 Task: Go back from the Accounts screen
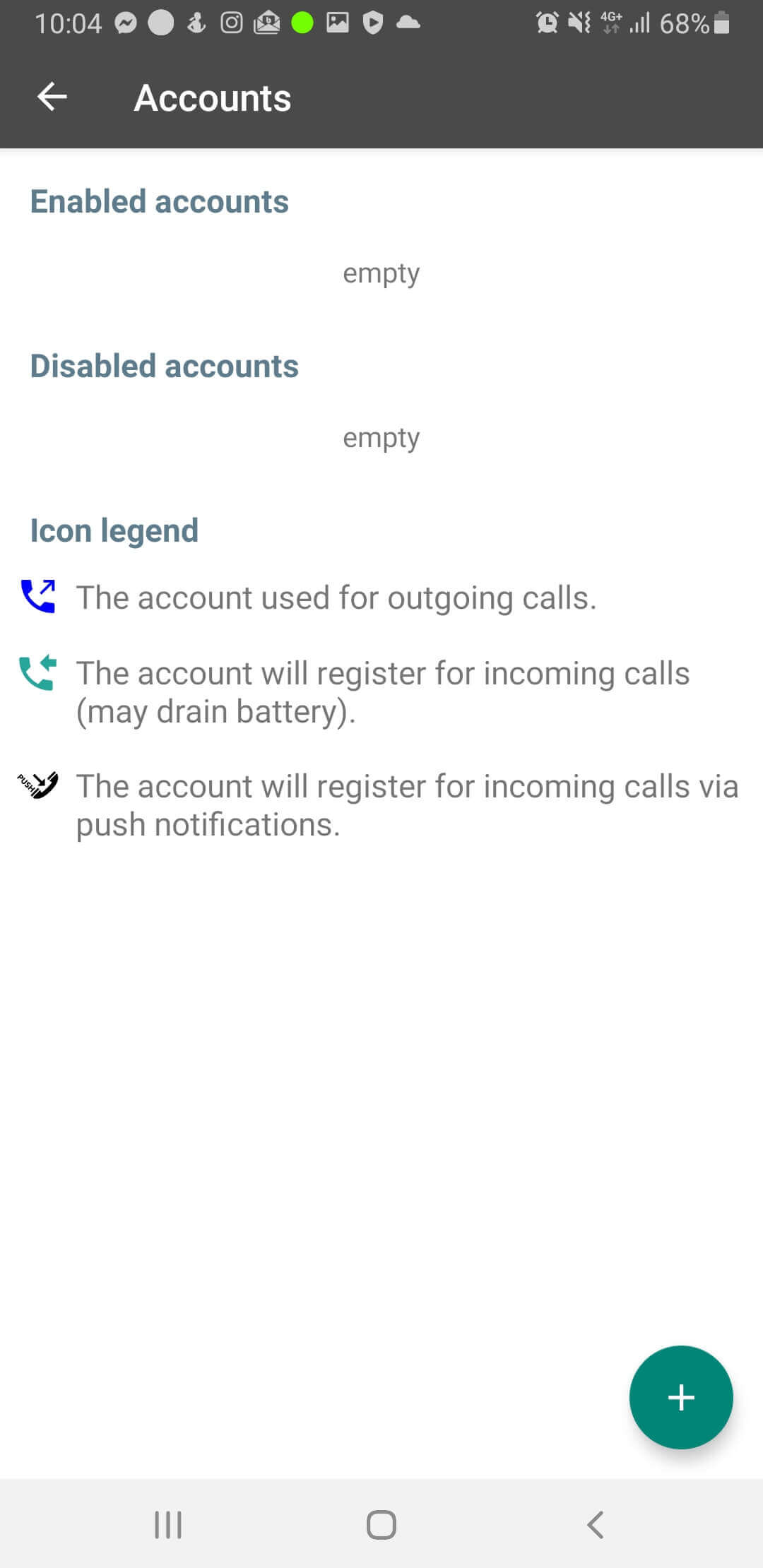[x=52, y=97]
